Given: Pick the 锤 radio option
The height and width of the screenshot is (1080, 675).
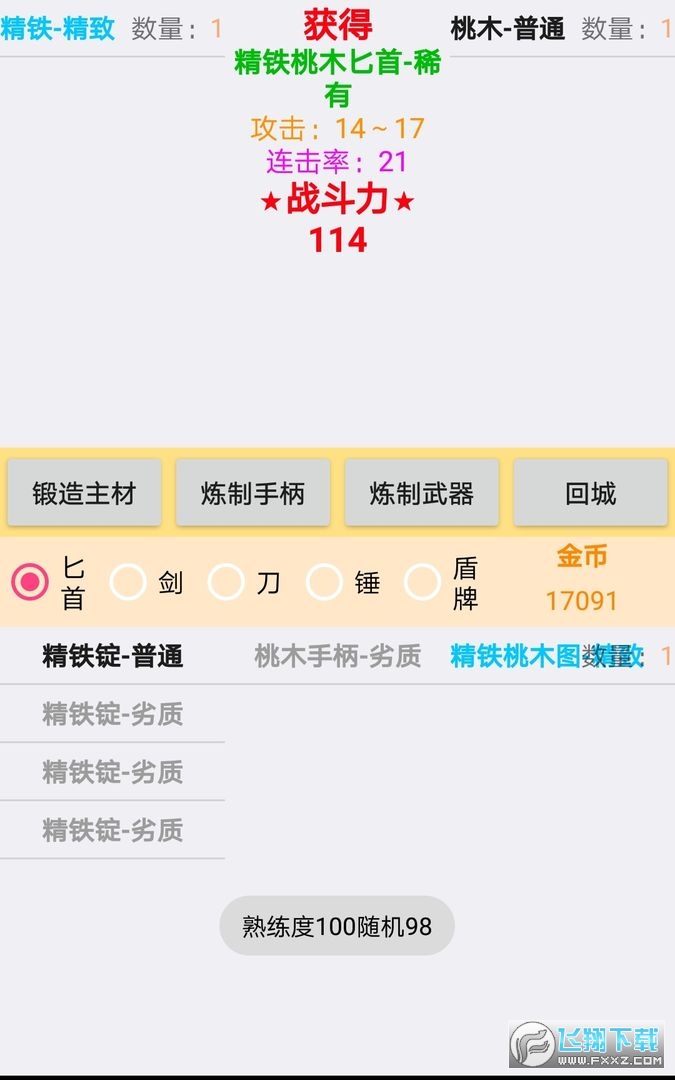Looking at the screenshot, I should 324,582.
